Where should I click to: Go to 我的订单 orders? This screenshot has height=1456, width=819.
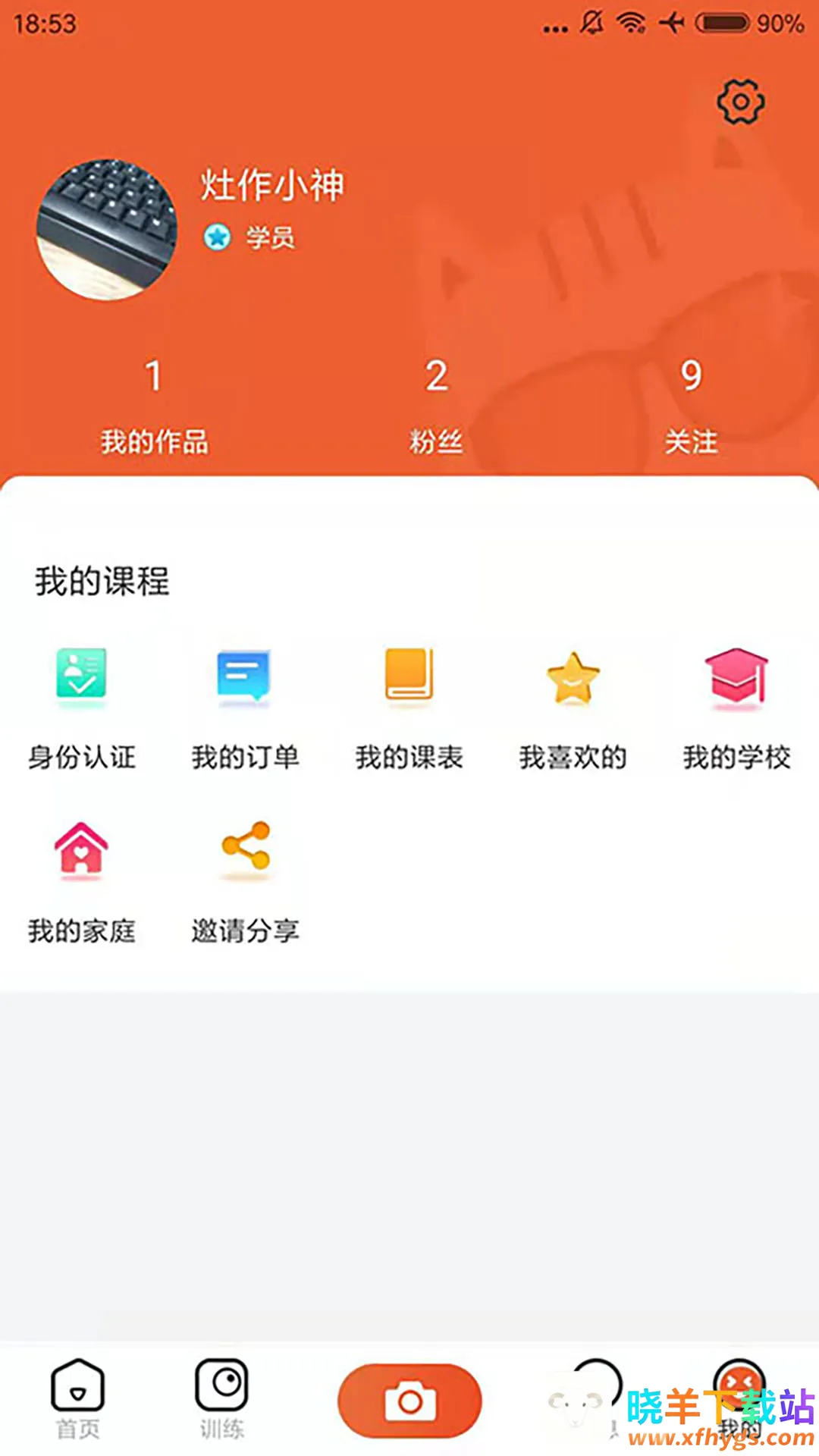pos(245,706)
